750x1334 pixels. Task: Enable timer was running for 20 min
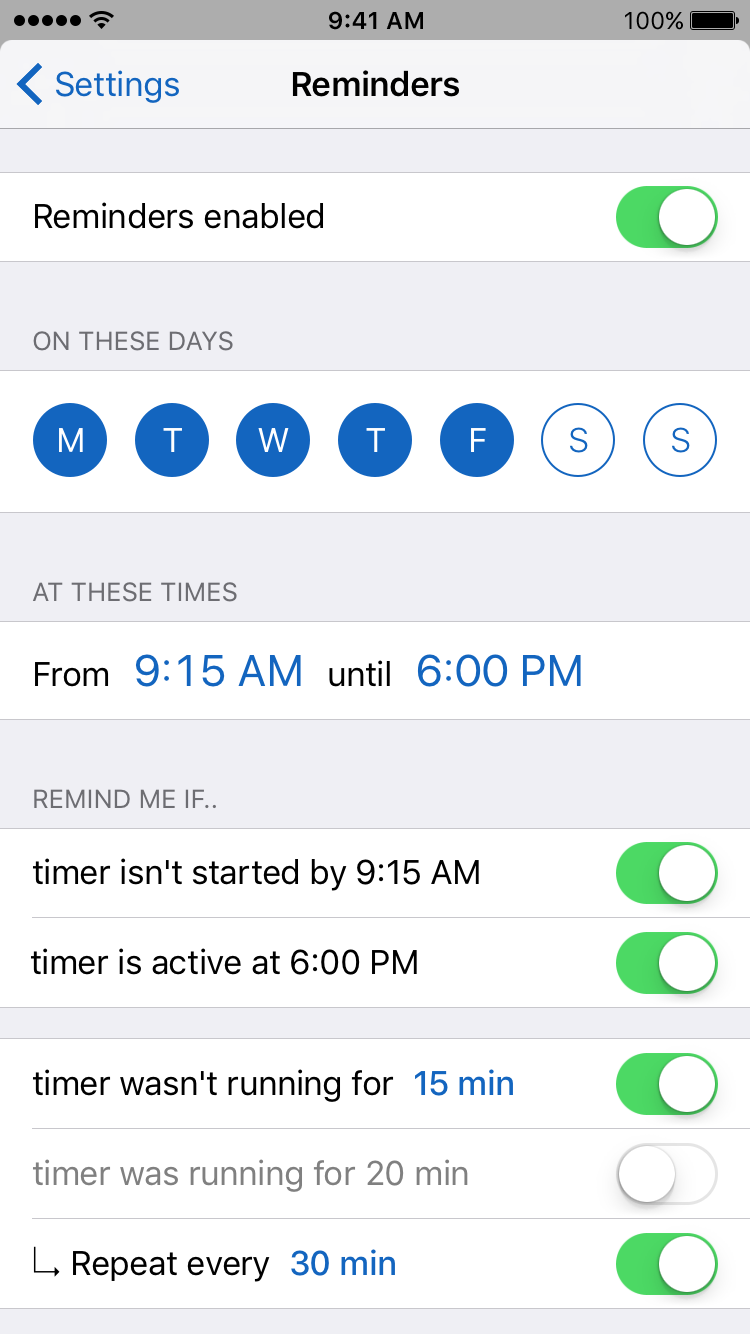pos(667,1174)
